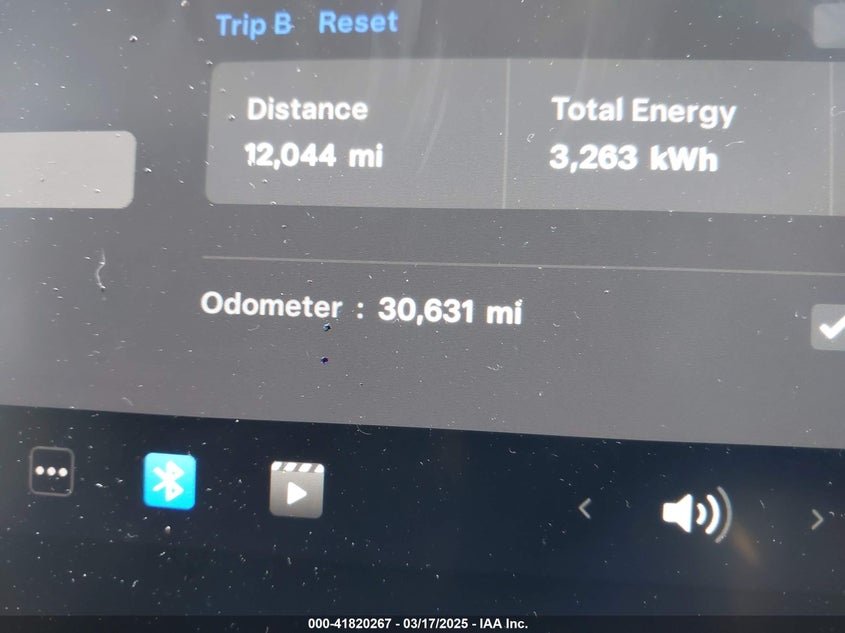Screen dimensions: 845x633
Task: Raise volume with the right chevron
Action: pyautogui.click(x=817, y=519)
